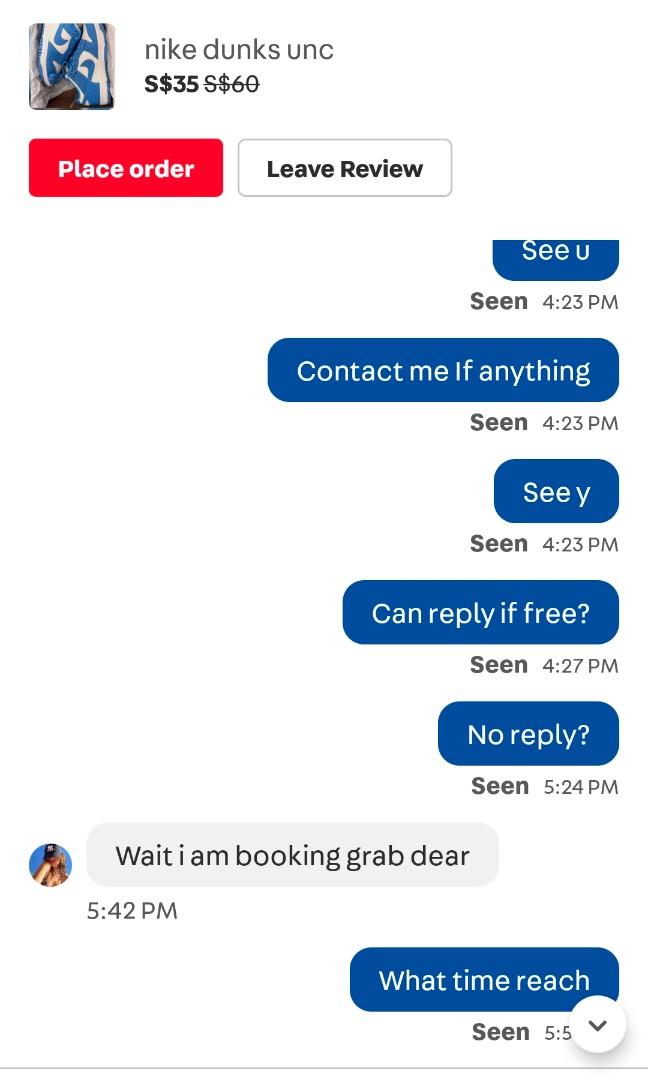
Task: Open the nike dunks unc listing thumbnail
Action: point(72,66)
